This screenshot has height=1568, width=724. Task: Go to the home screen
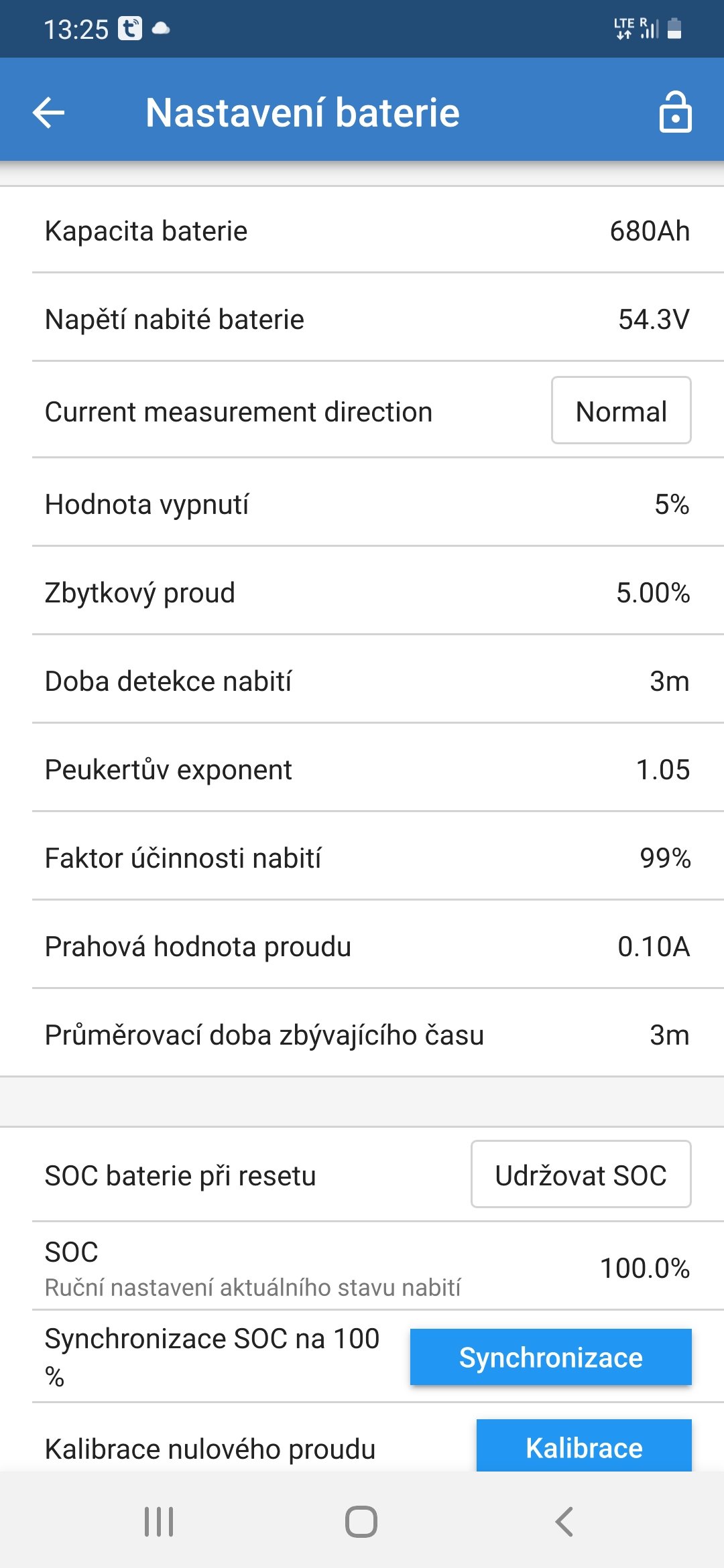361,1521
